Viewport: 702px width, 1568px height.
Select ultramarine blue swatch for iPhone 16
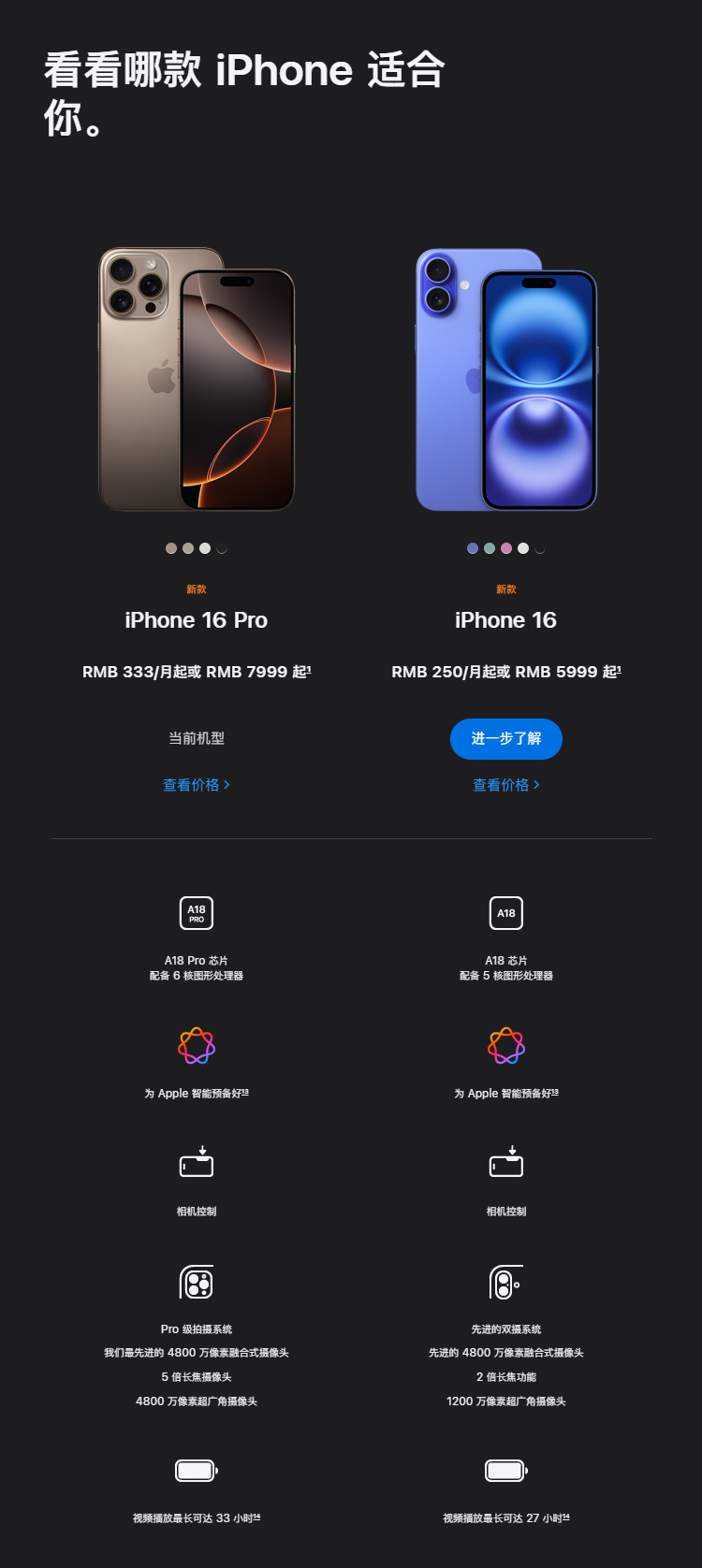click(x=473, y=548)
